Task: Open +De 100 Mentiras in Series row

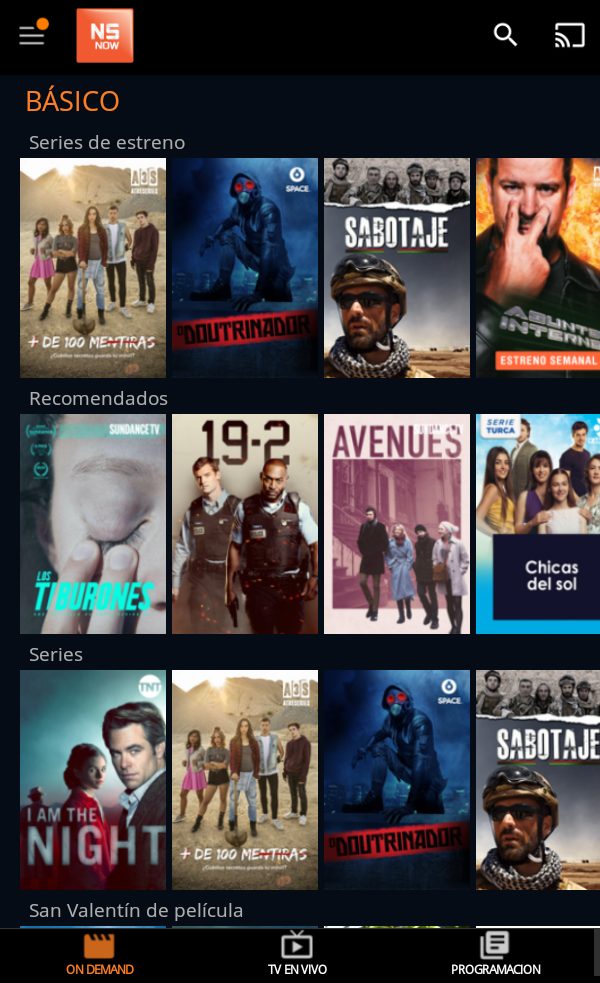Action: pyautogui.click(x=245, y=780)
